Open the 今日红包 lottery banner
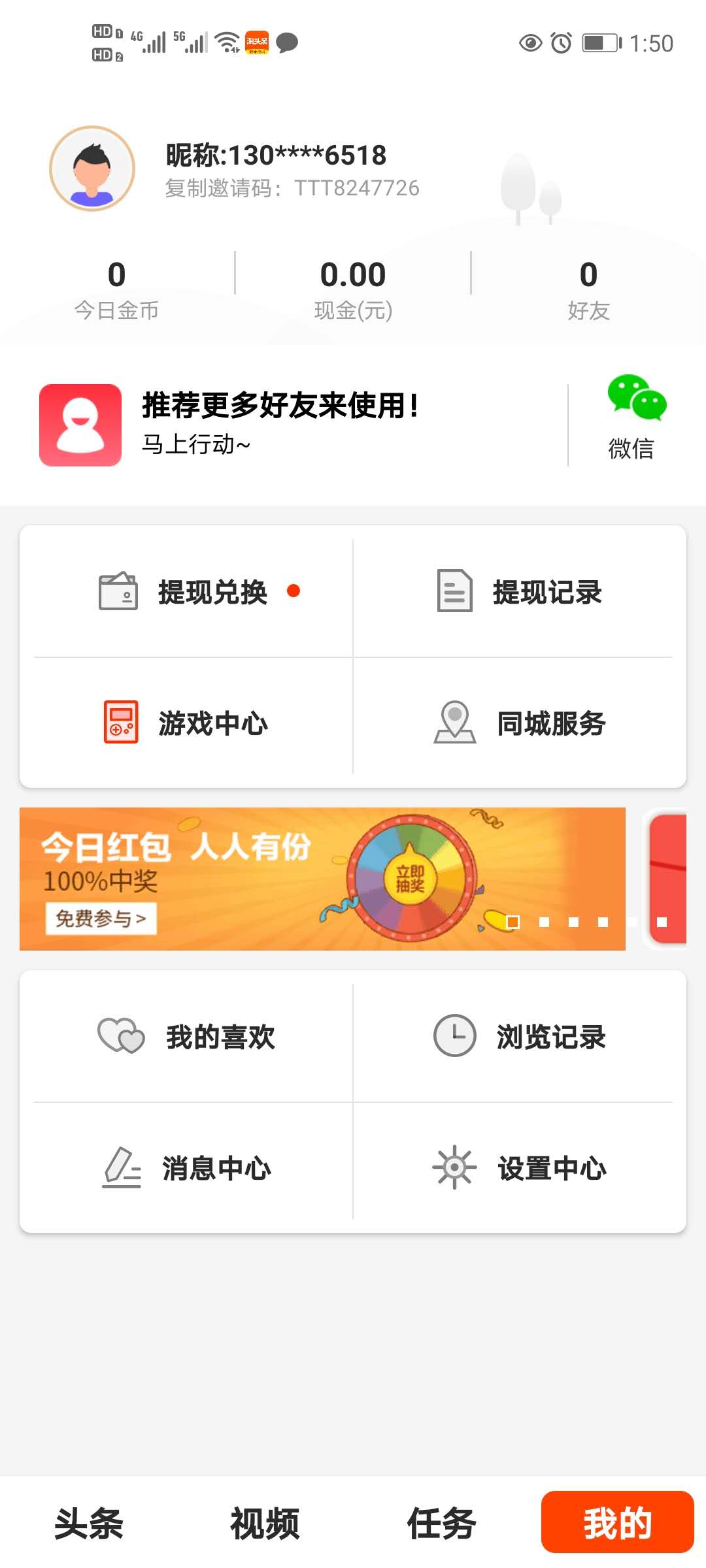The image size is (706, 1568). pyautogui.click(x=320, y=879)
